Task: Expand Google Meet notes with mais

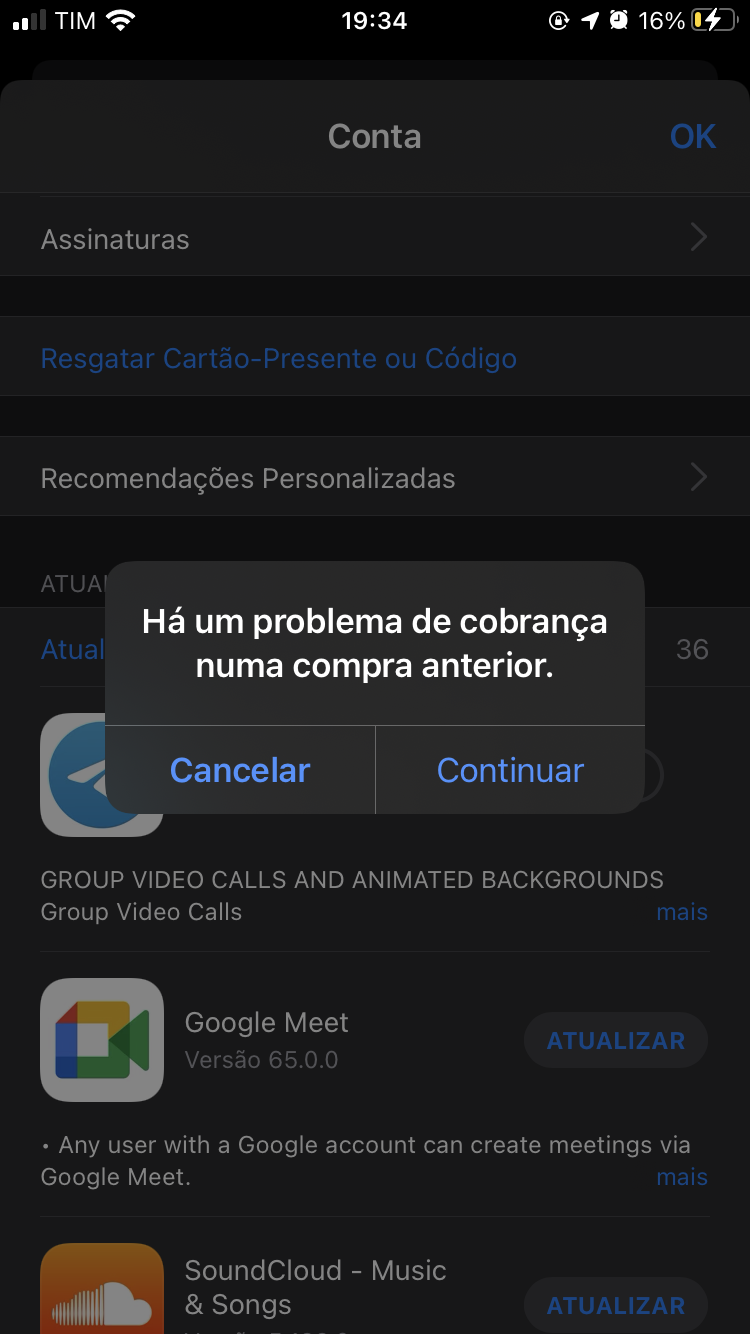Action: click(x=681, y=1177)
